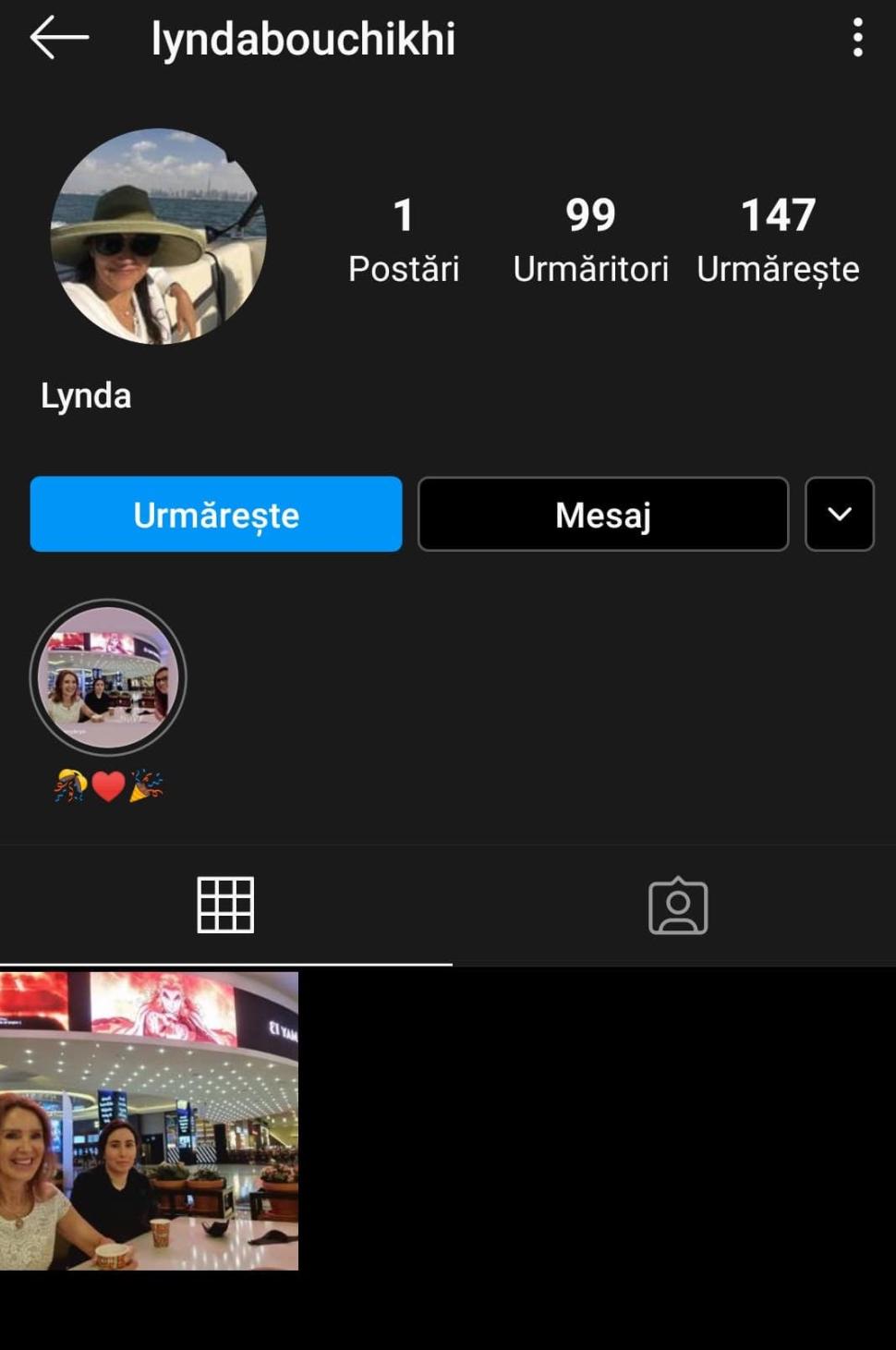Viewport: 896px width, 1350px height.
Task: Tap the Urmărește follow button
Action: 216,515
